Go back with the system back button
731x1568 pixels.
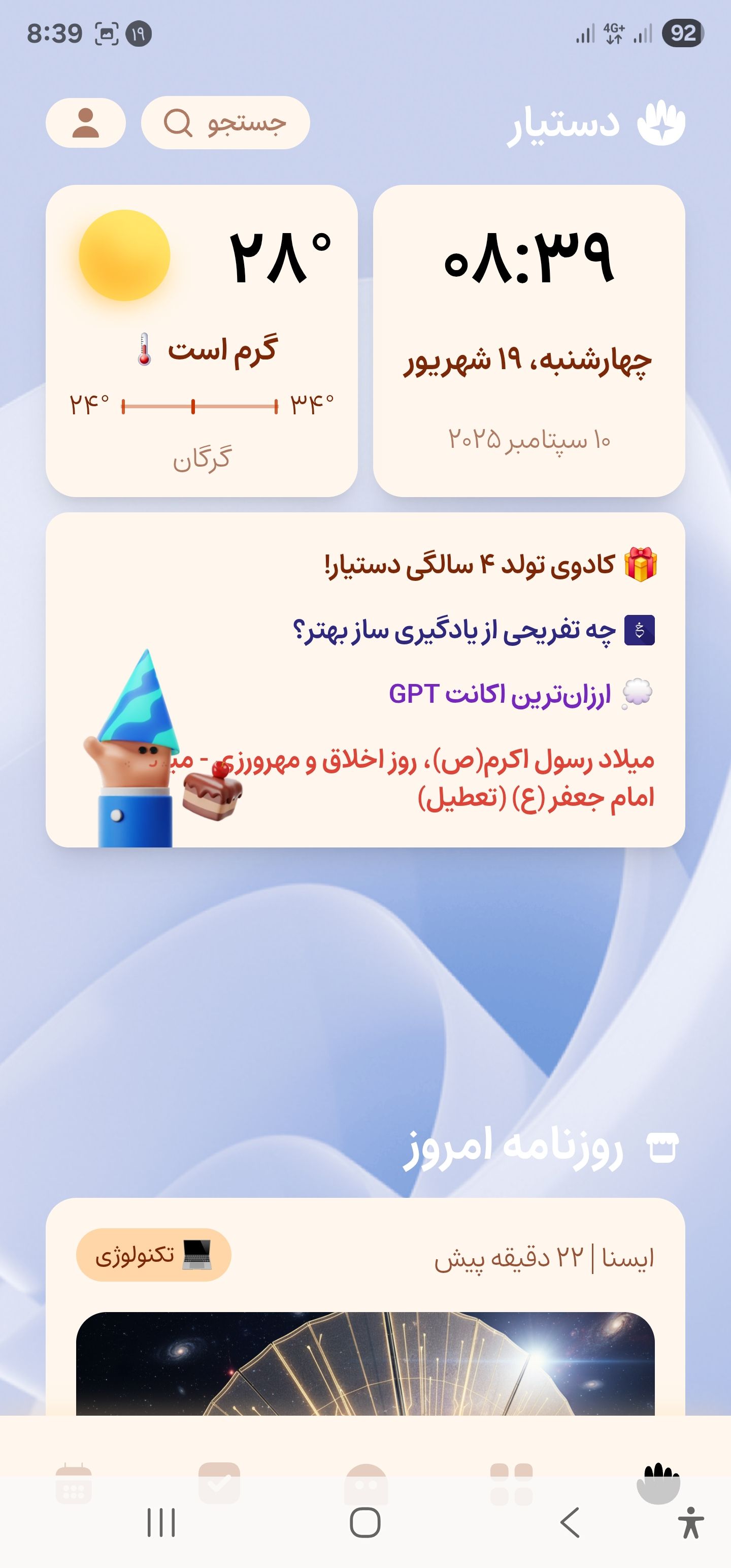coord(570,1523)
